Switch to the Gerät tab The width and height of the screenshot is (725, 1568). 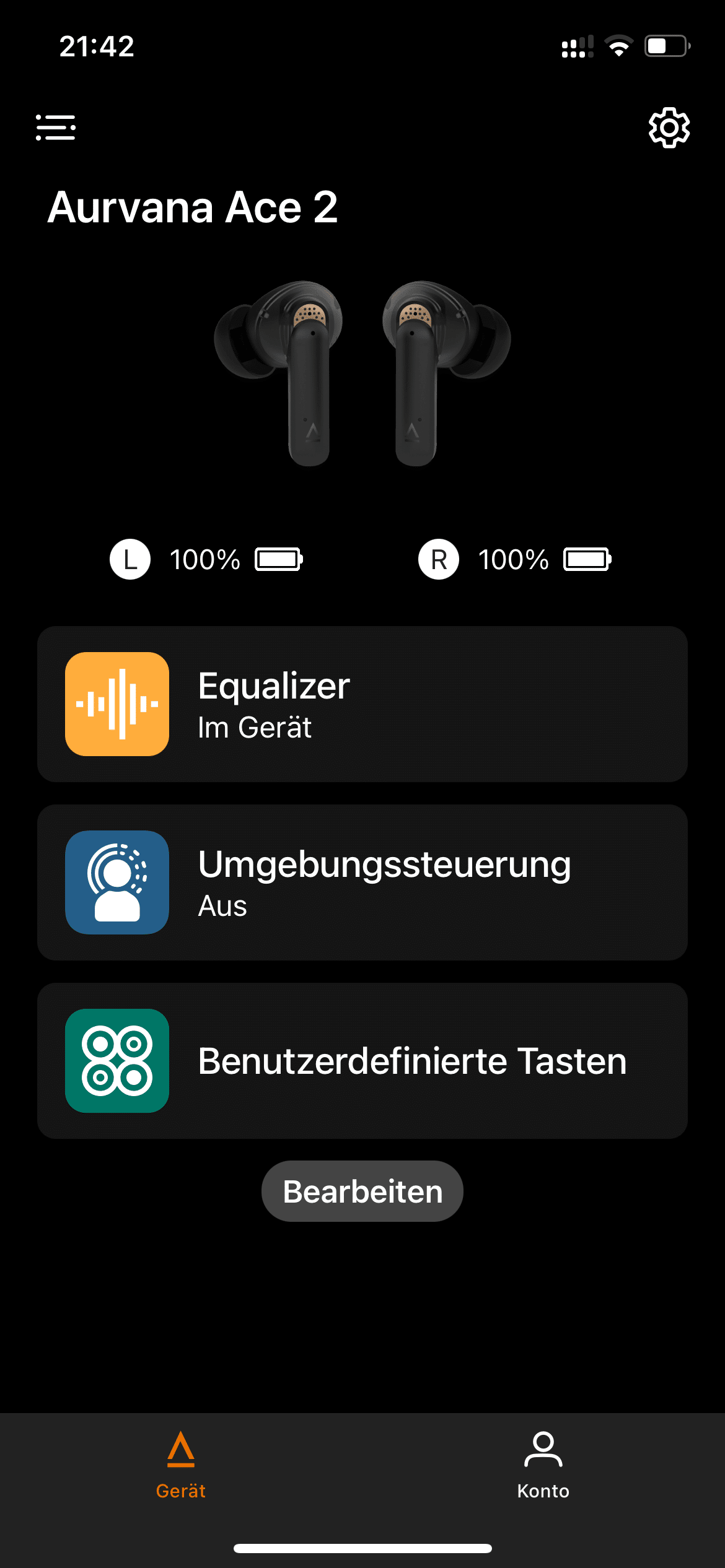tap(181, 1465)
